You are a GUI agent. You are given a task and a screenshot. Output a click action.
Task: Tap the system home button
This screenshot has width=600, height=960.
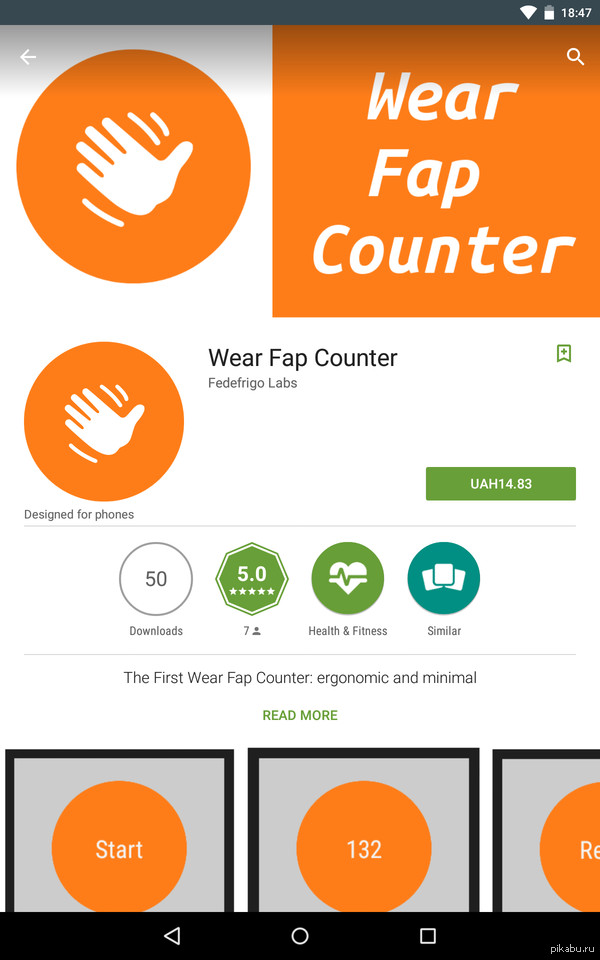(x=300, y=936)
